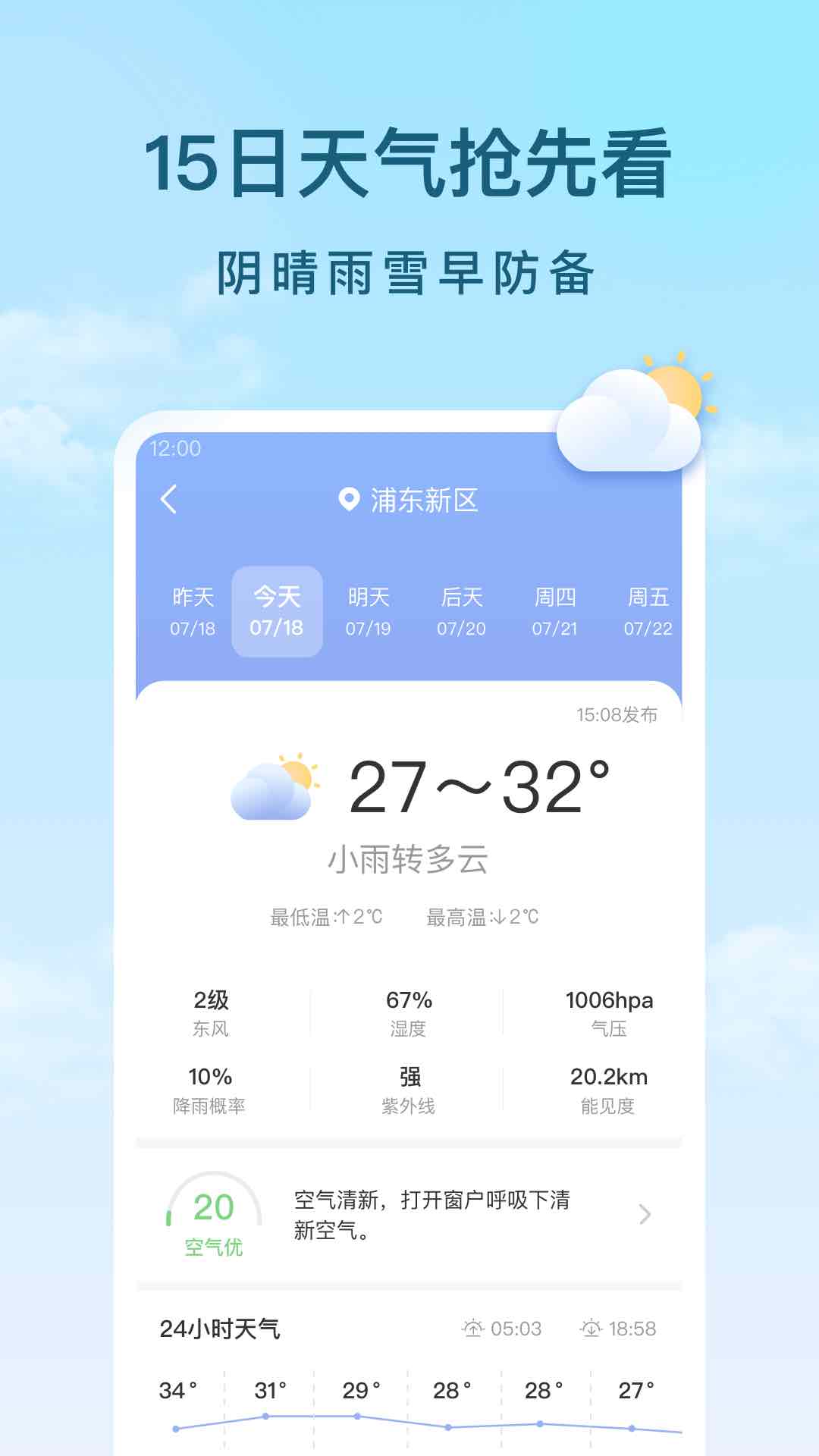The width and height of the screenshot is (819, 1456).
Task: Tap the back arrow to return
Action: (168, 499)
